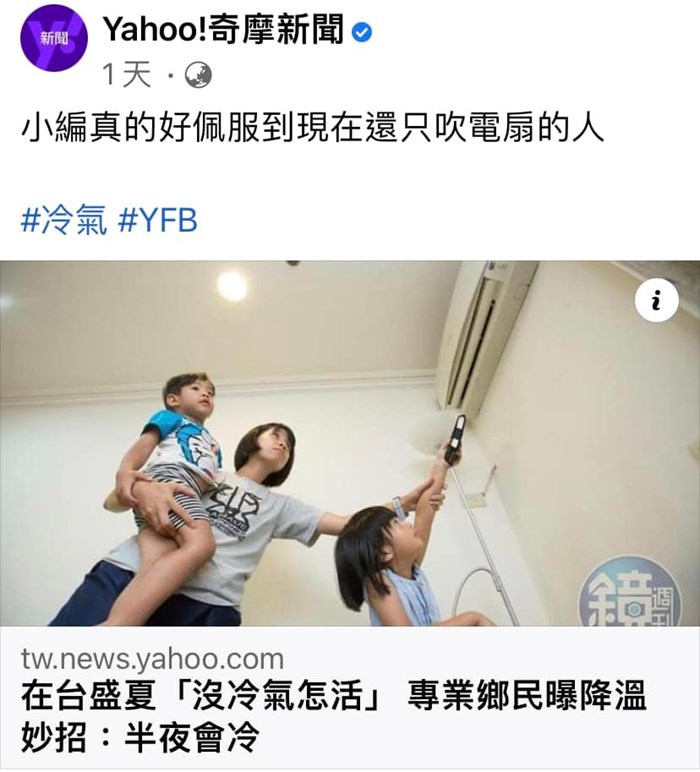Open the #冷氣 hashtag
This screenshot has width=700, height=772.
pos(63,219)
